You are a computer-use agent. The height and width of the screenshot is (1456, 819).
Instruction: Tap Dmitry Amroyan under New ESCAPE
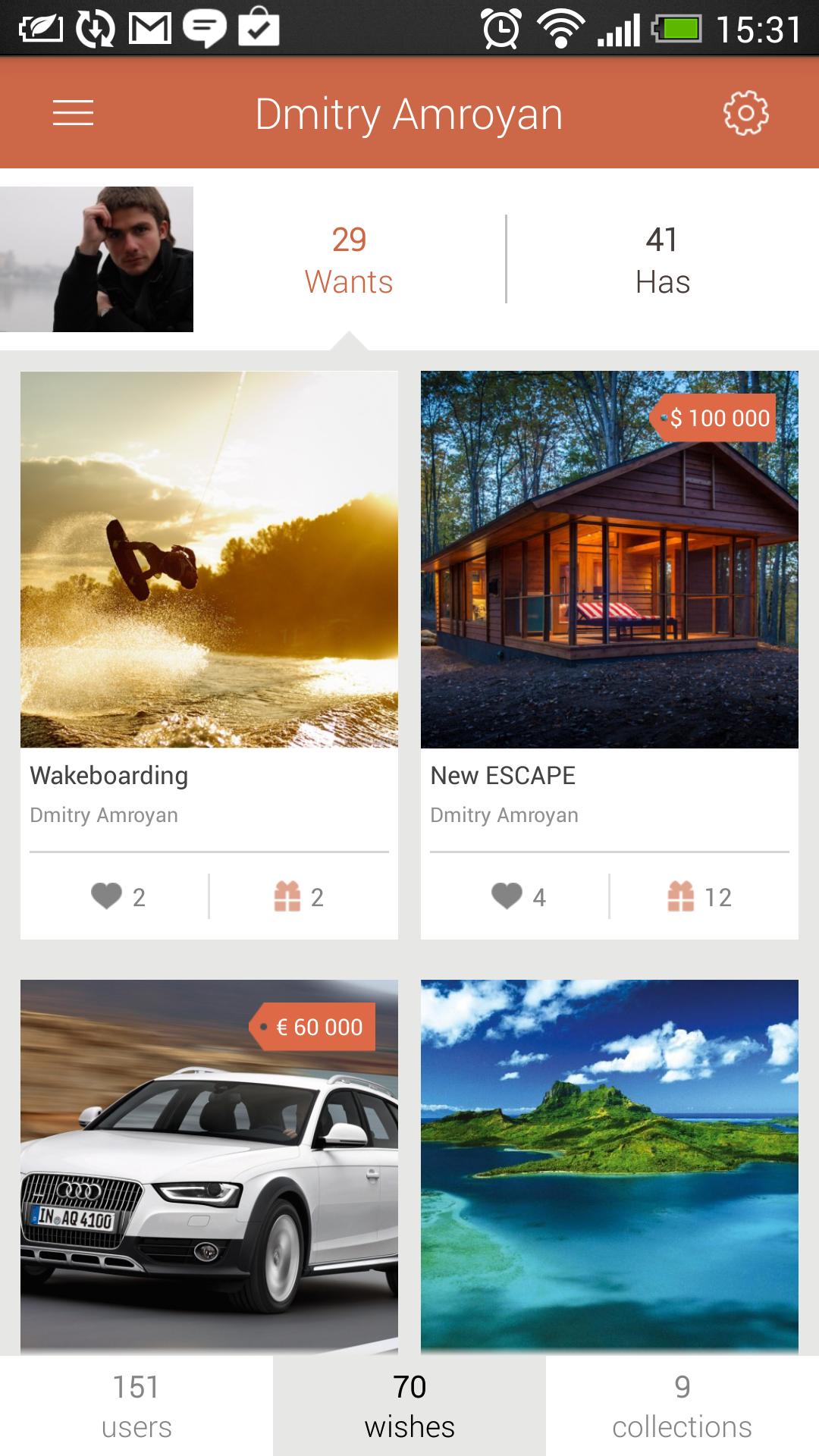tap(504, 814)
